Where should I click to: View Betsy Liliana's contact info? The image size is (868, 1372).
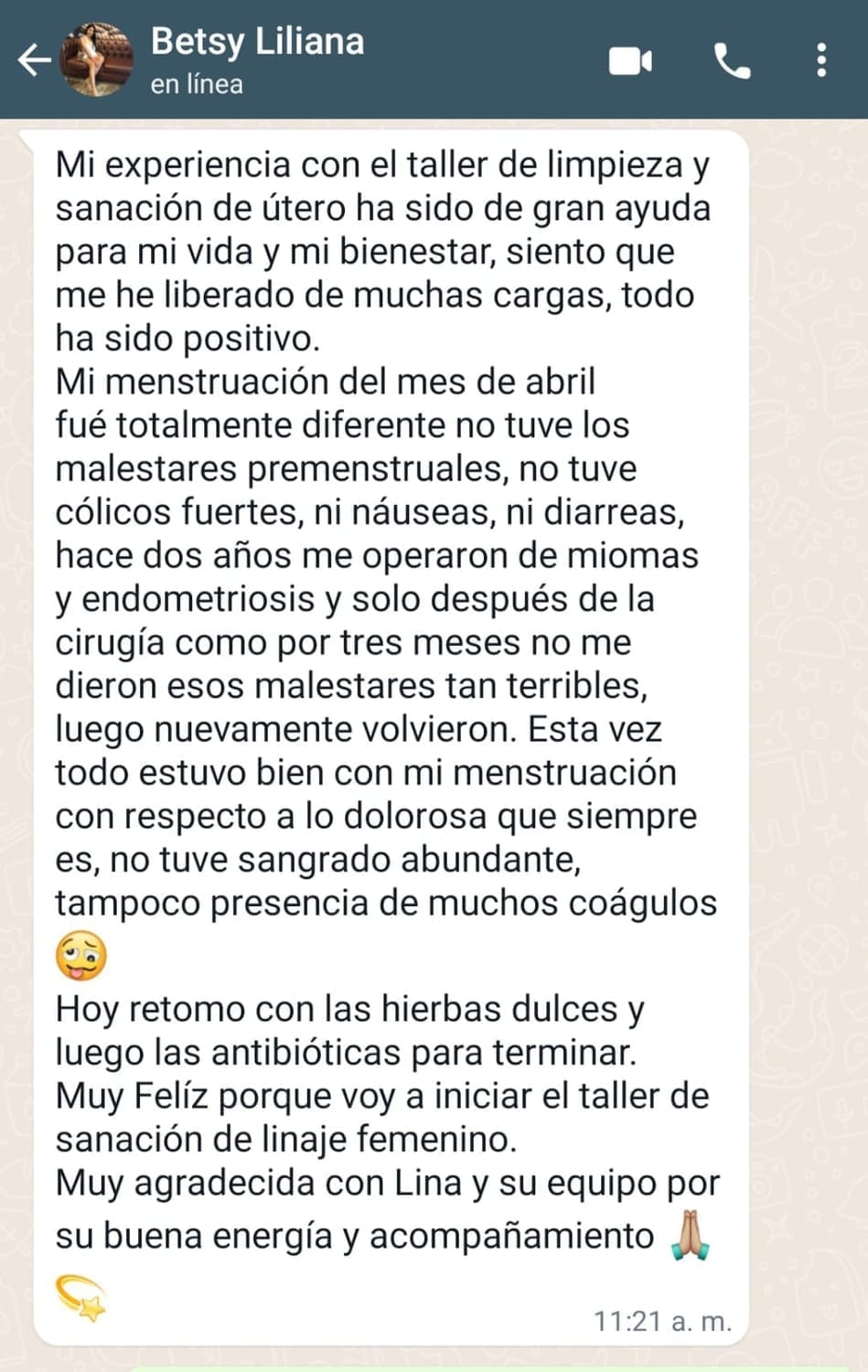(x=257, y=59)
